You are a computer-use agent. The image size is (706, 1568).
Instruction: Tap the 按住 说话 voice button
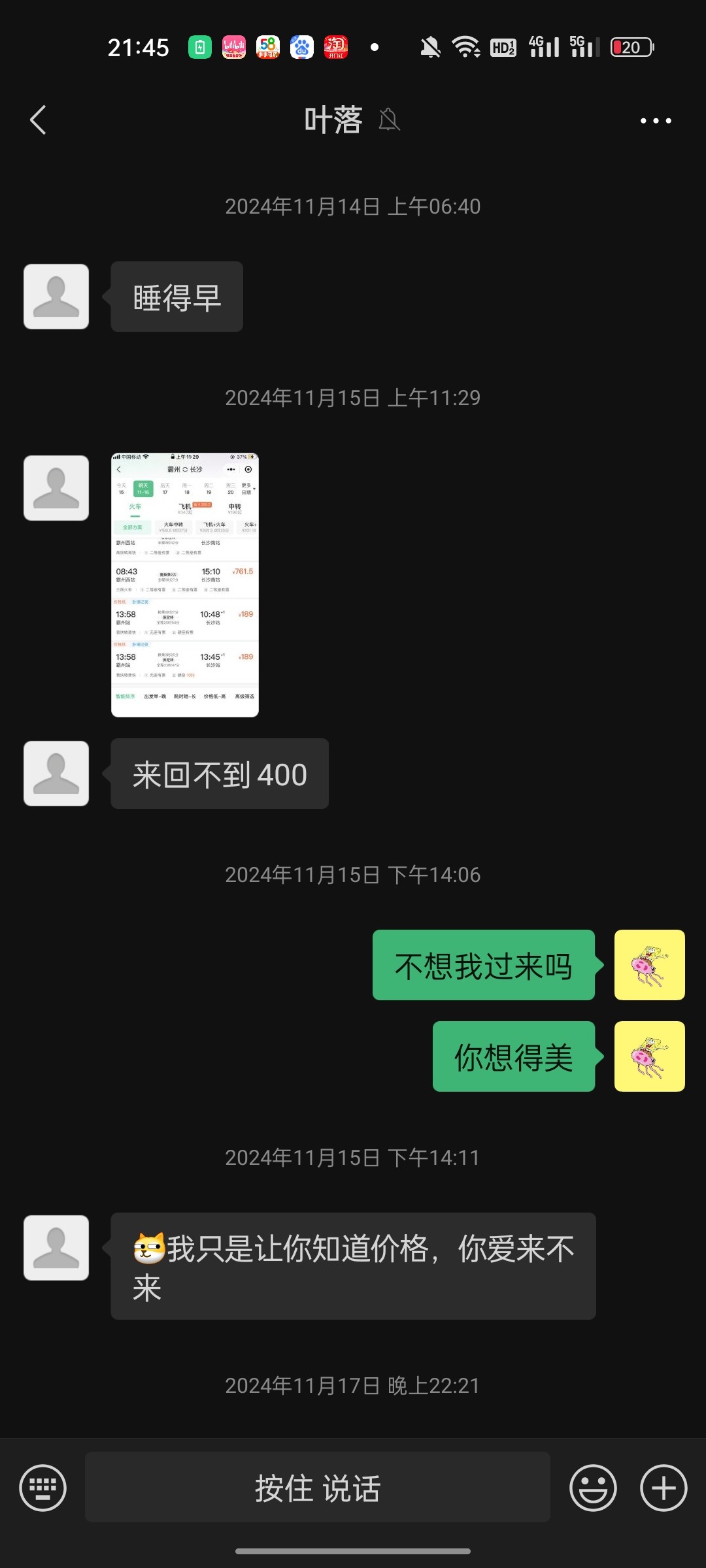coord(318,1488)
